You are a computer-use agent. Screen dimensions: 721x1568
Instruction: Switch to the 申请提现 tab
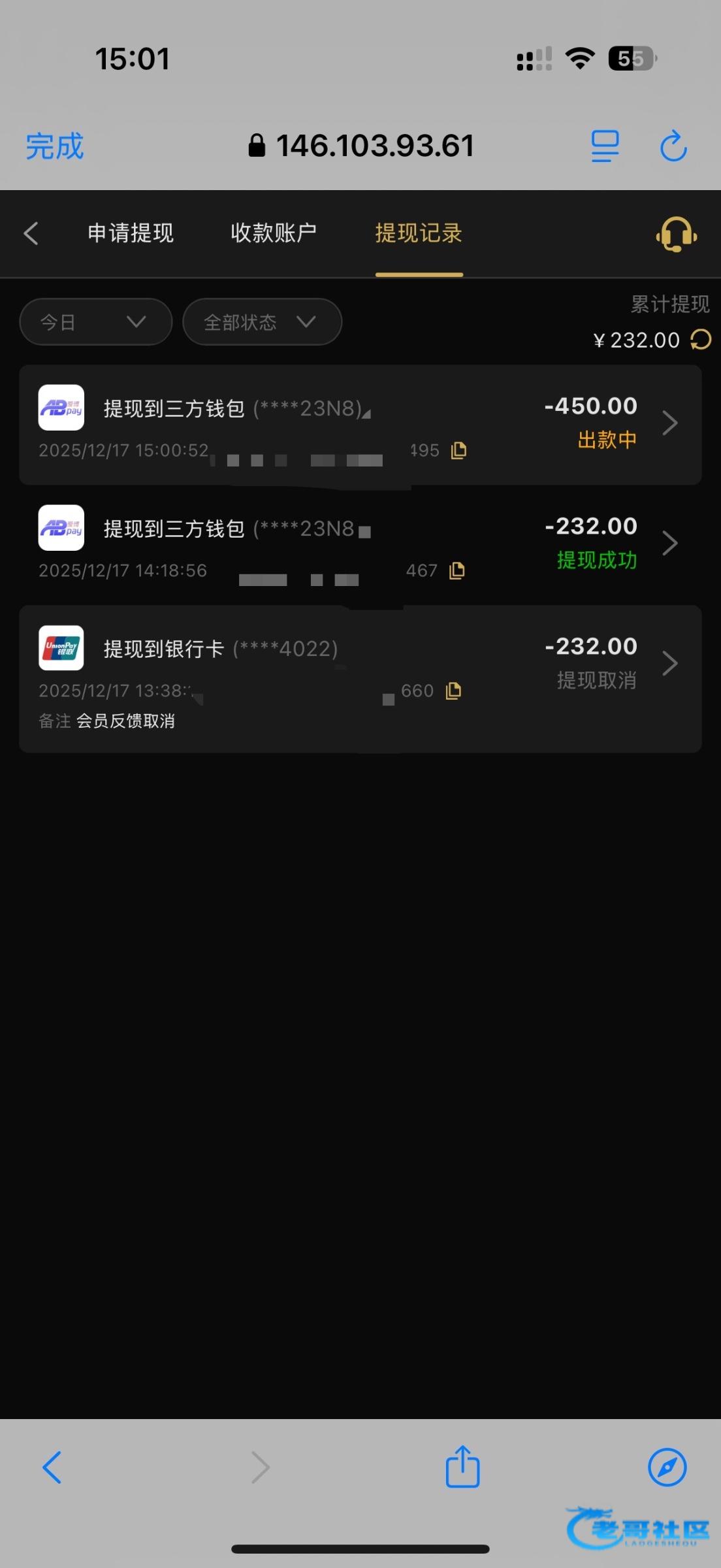pos(131,233)
